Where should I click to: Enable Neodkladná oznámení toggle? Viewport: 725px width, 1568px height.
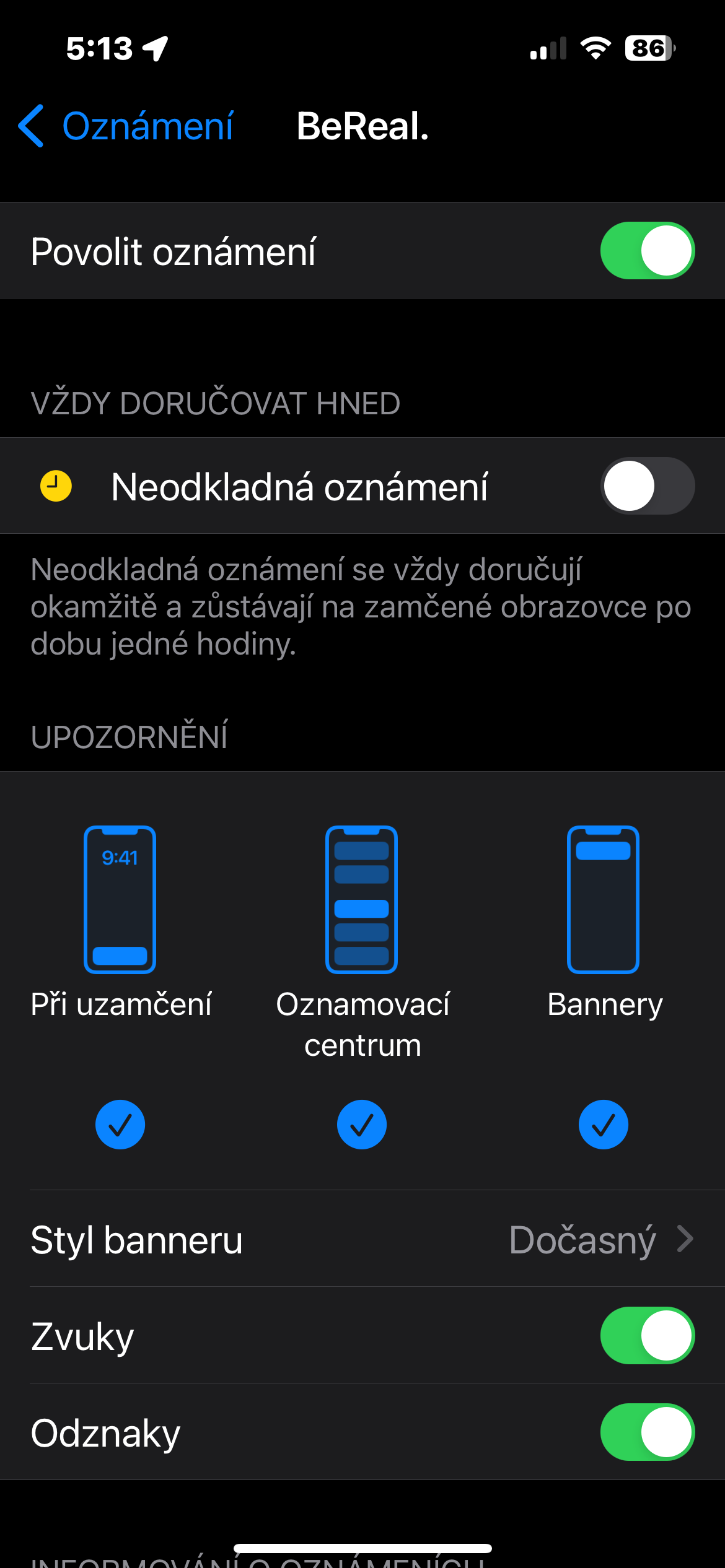647,486
